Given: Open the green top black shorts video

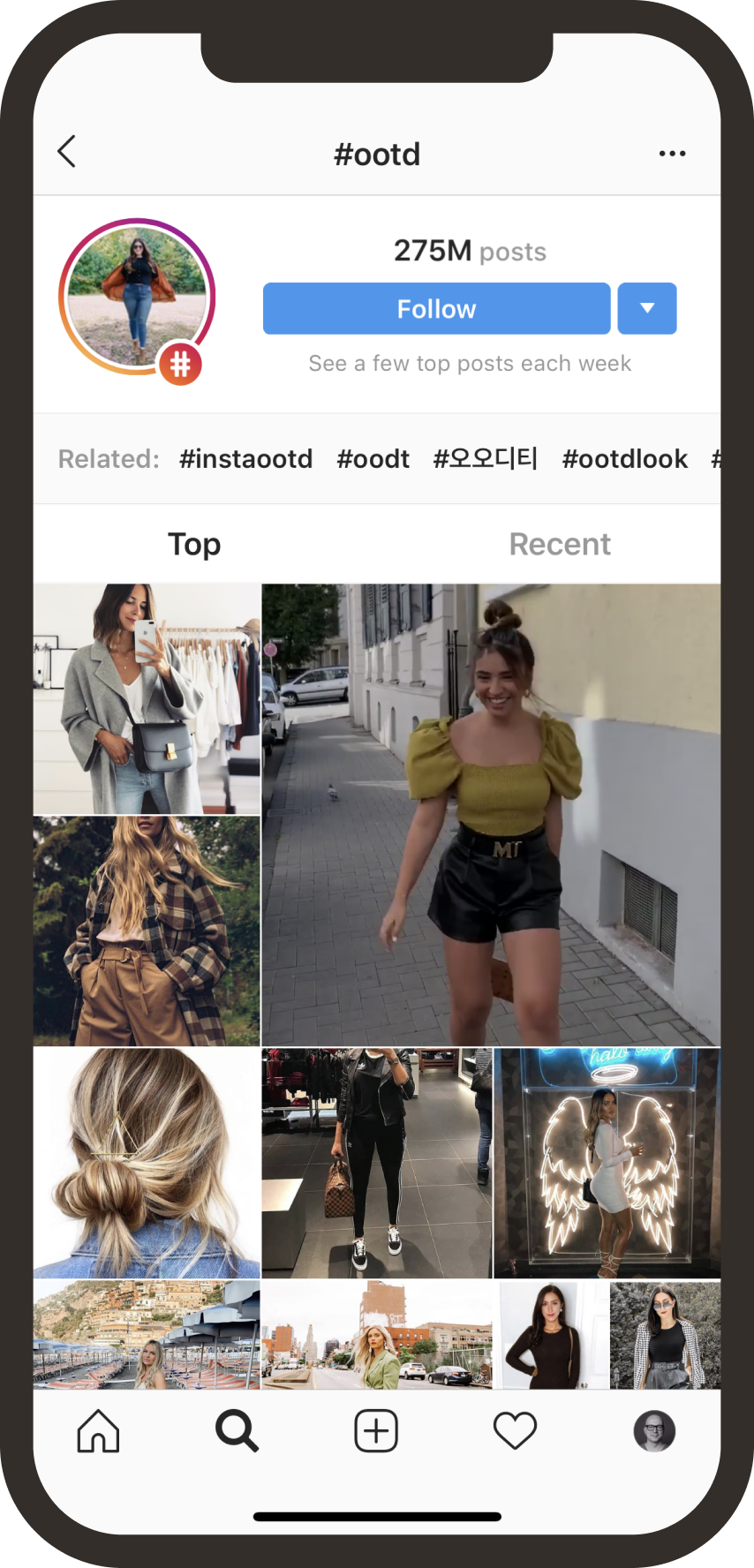Looking at the screenshot, I should 491,814.
